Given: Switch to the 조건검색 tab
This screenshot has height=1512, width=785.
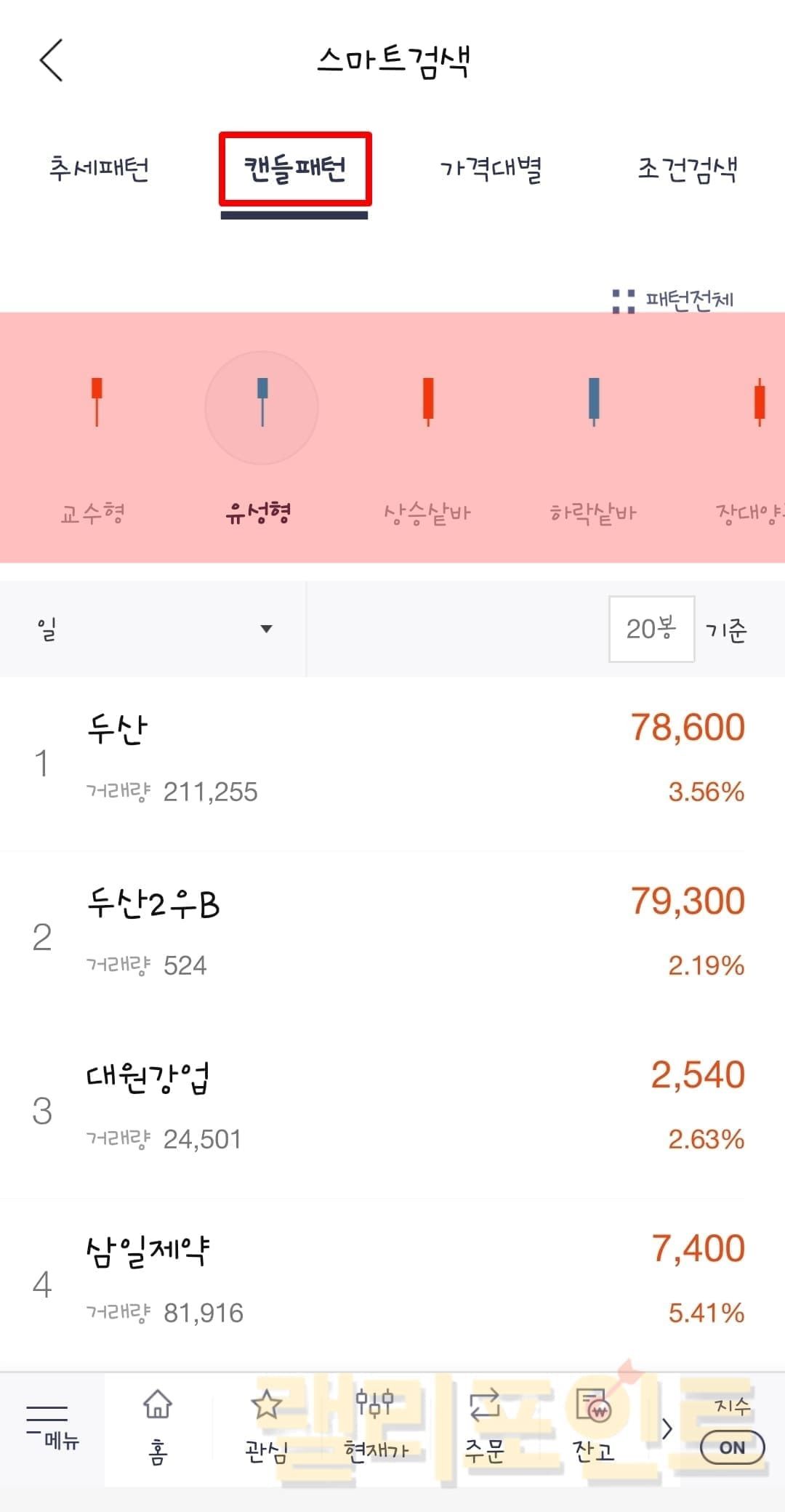Looking at the screenshot, I should pos(687,169).
